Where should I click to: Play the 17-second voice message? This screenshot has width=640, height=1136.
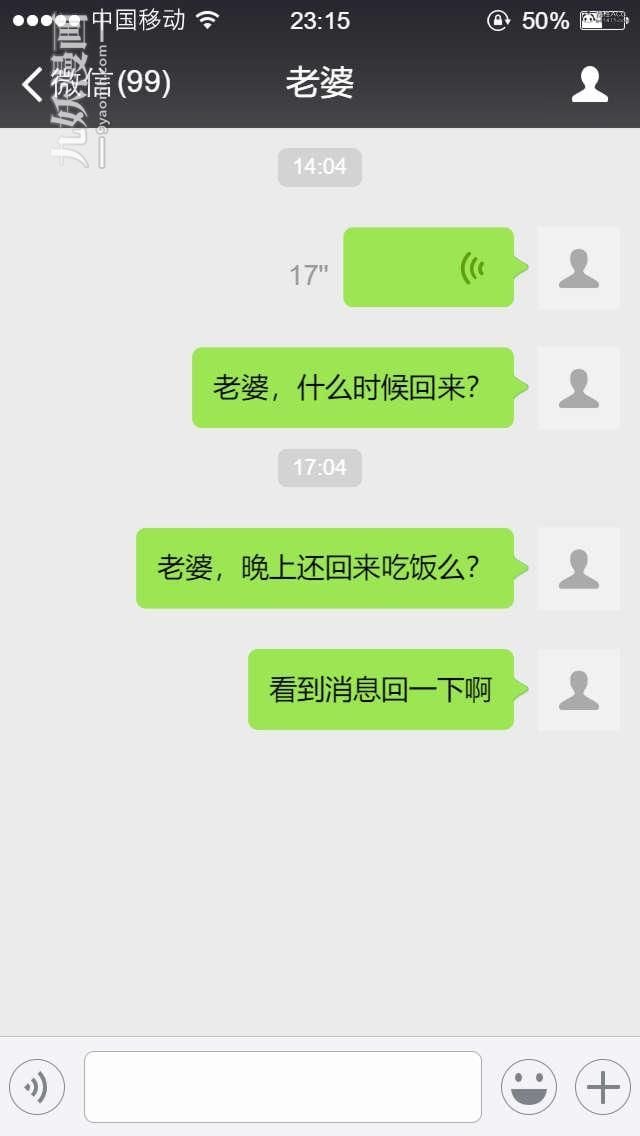(x=428, y=267)
